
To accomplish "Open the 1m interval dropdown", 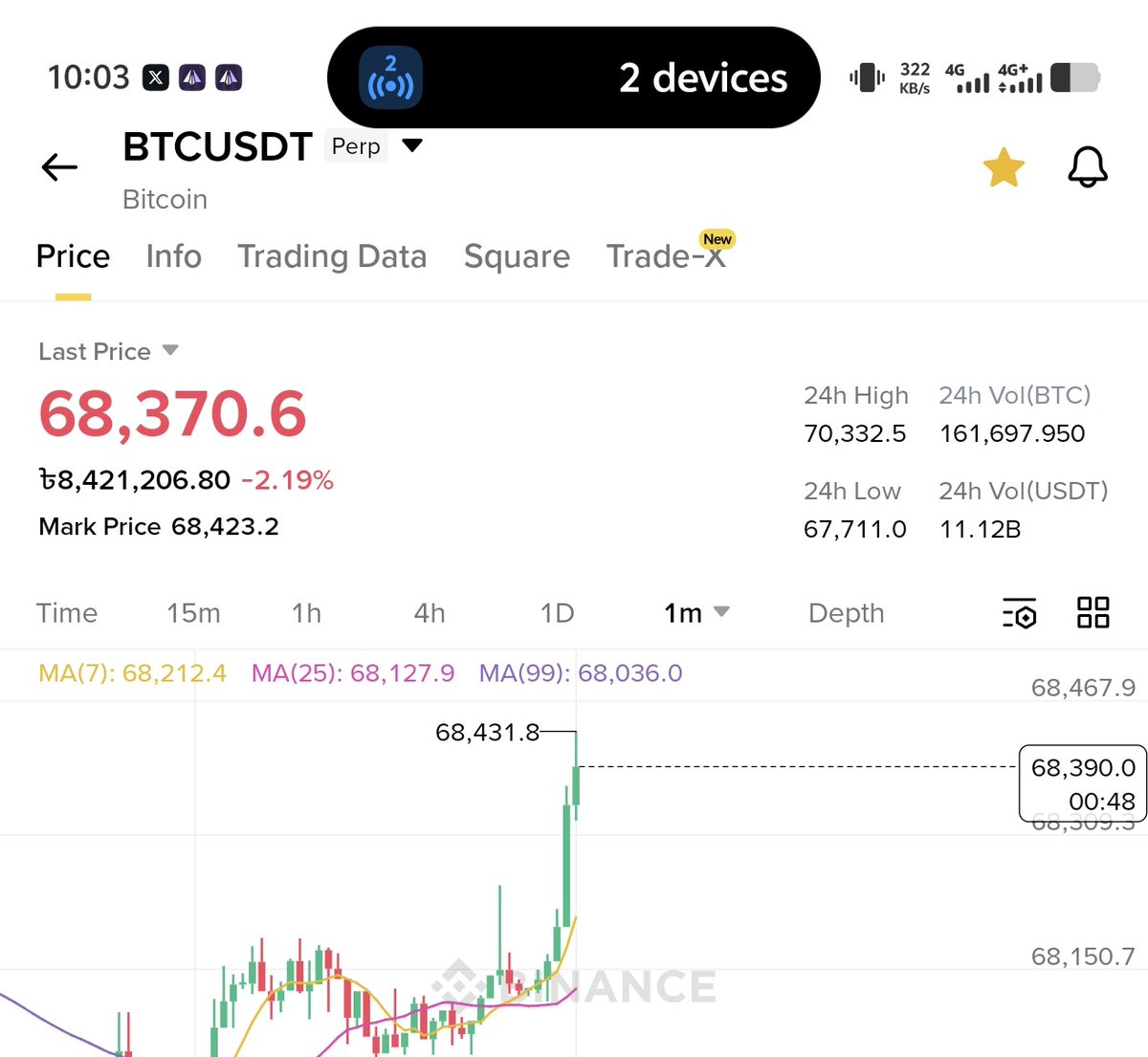I will (696, 613).
